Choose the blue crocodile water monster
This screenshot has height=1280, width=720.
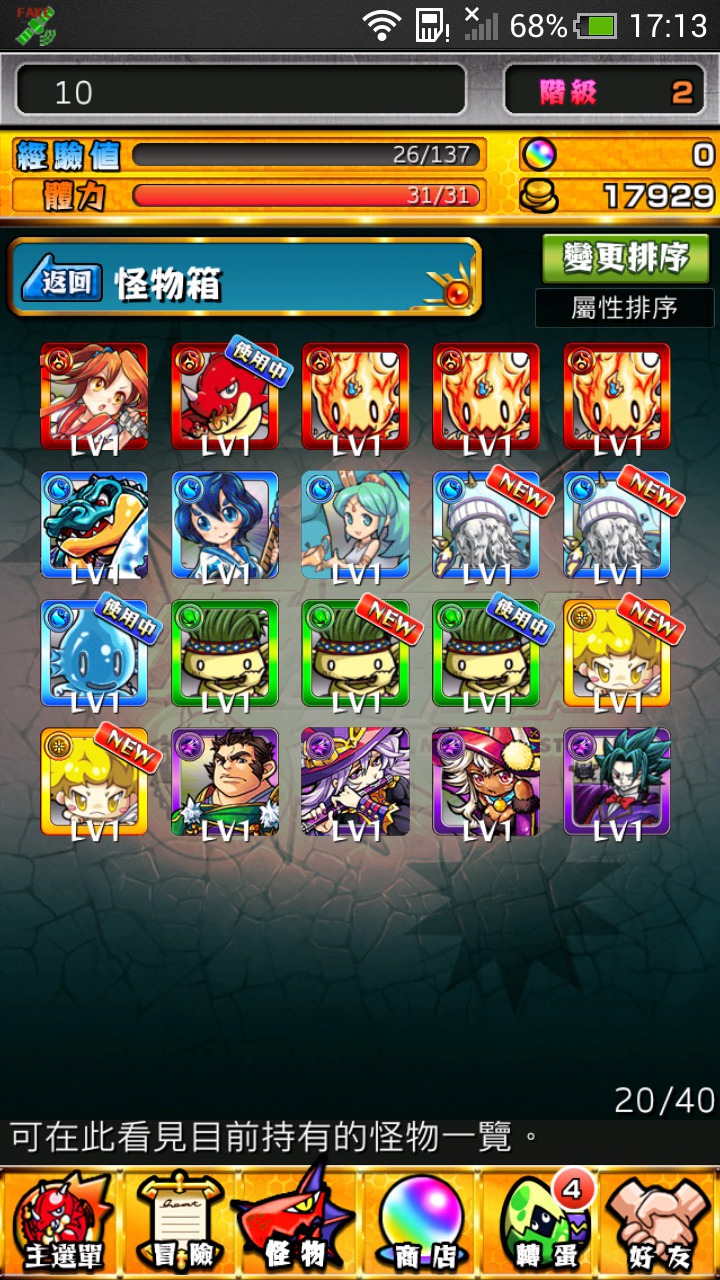click(94, 525)
